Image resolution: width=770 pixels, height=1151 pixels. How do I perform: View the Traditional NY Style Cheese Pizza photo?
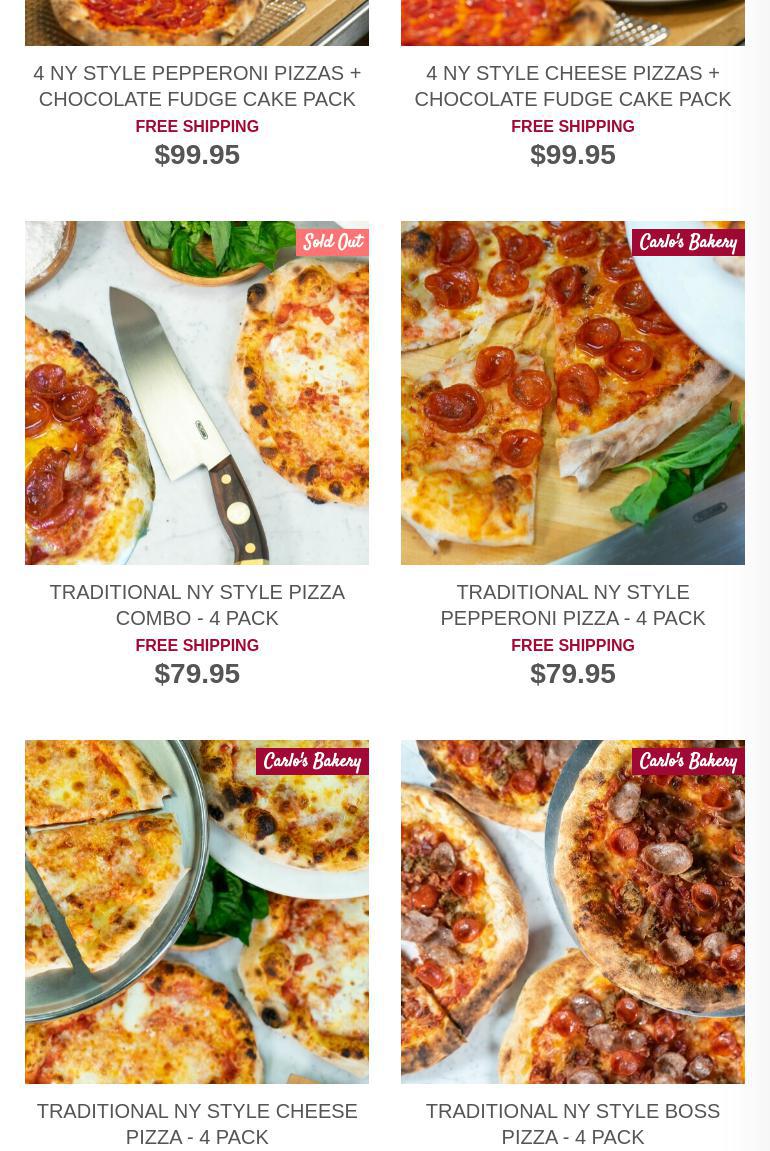coord(197,912)
